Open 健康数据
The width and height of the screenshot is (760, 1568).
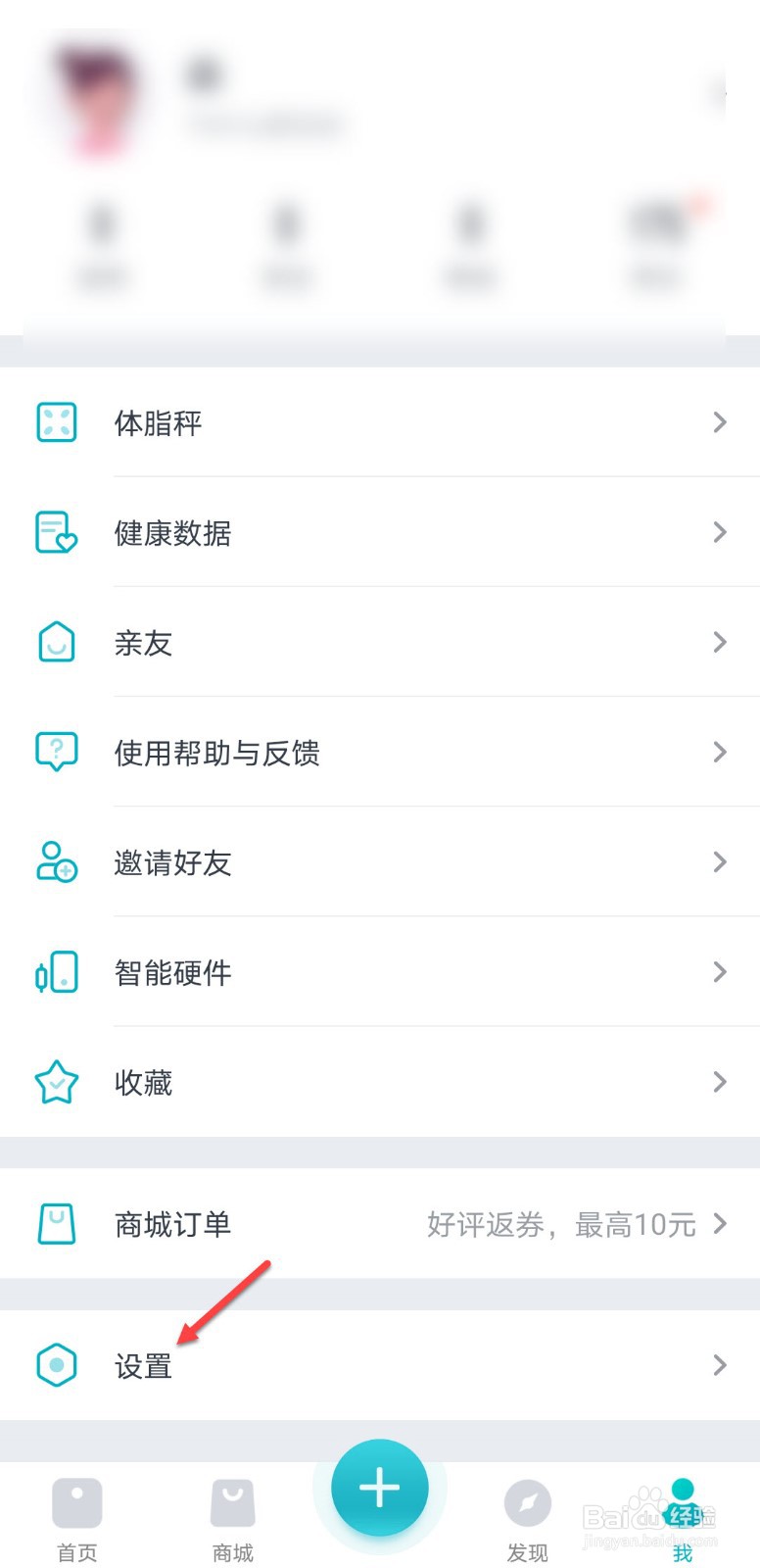[x=380, y=533]
